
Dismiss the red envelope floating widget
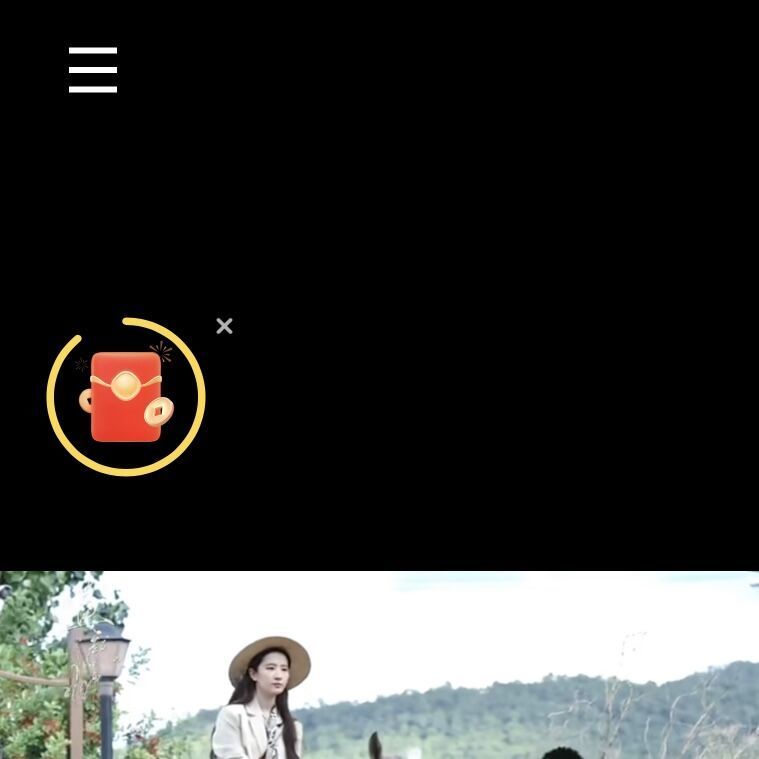tap(224, 326)
